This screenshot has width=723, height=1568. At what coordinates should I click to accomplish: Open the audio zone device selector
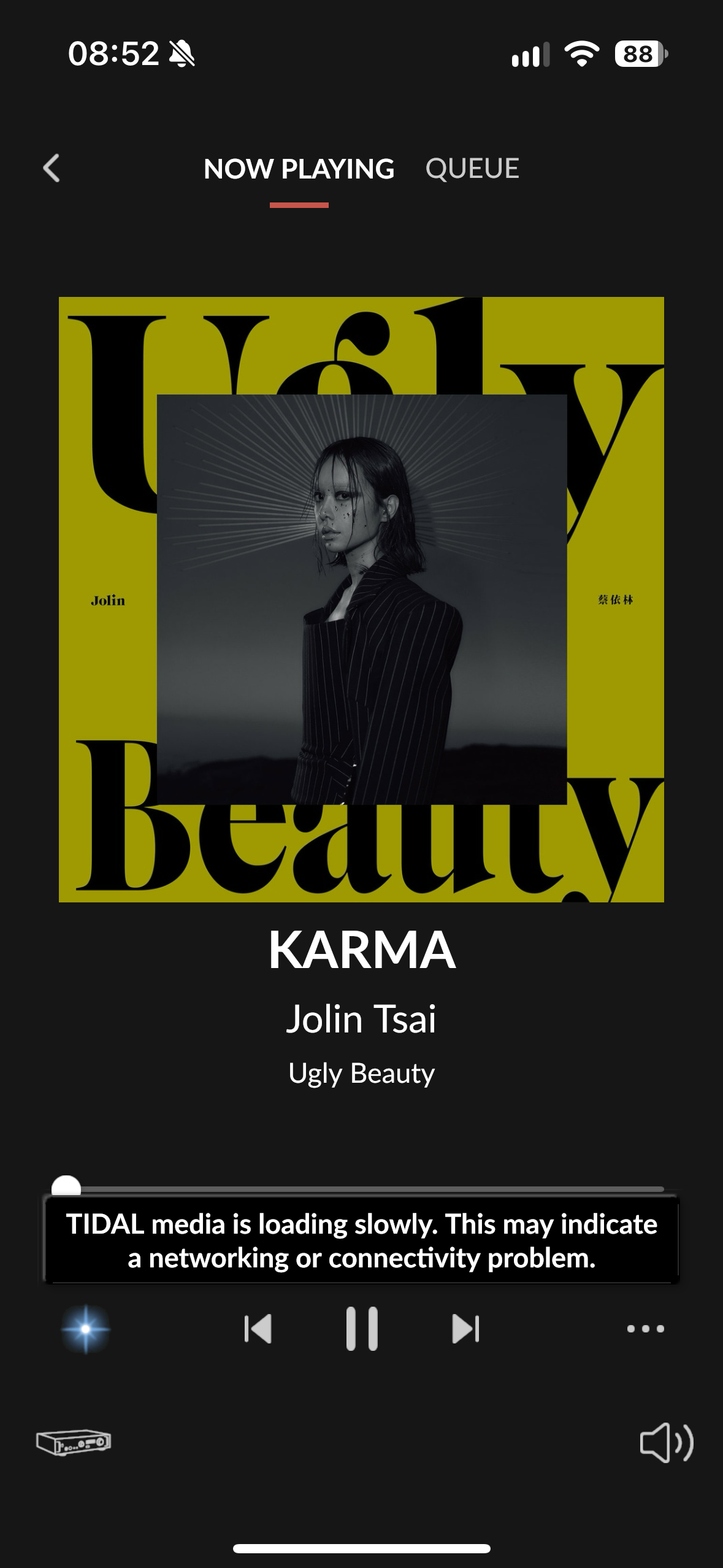[74, 1442]
